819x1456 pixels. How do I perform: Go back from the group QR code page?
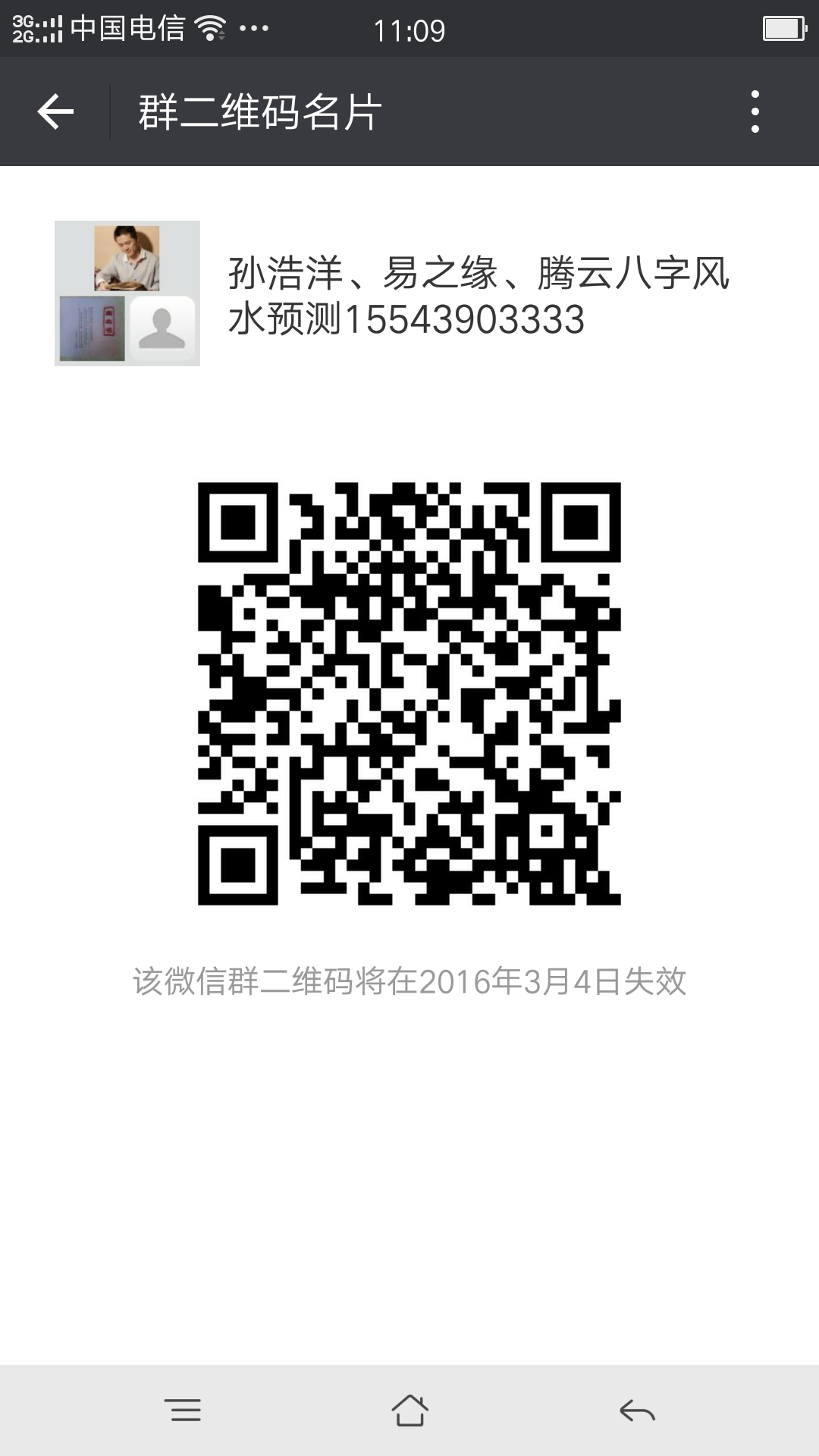(x=55, y=112)
